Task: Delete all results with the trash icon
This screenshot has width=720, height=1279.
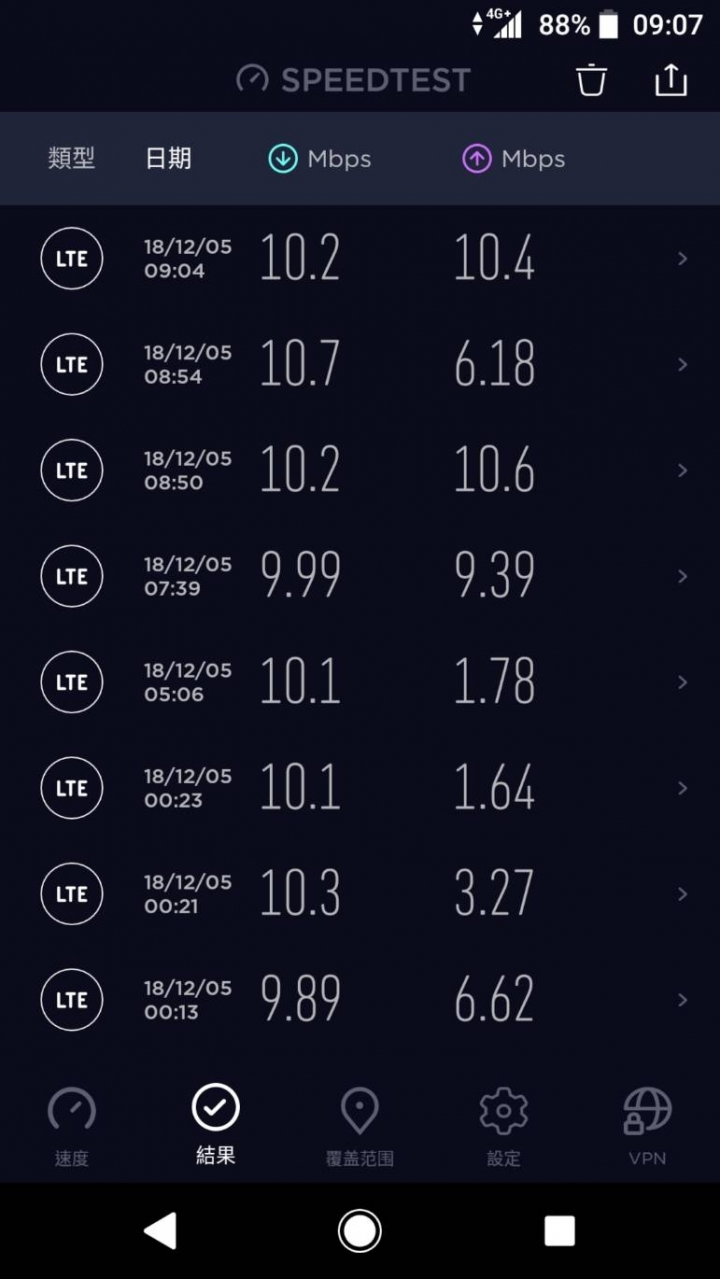Action: [x=591, y=80]
